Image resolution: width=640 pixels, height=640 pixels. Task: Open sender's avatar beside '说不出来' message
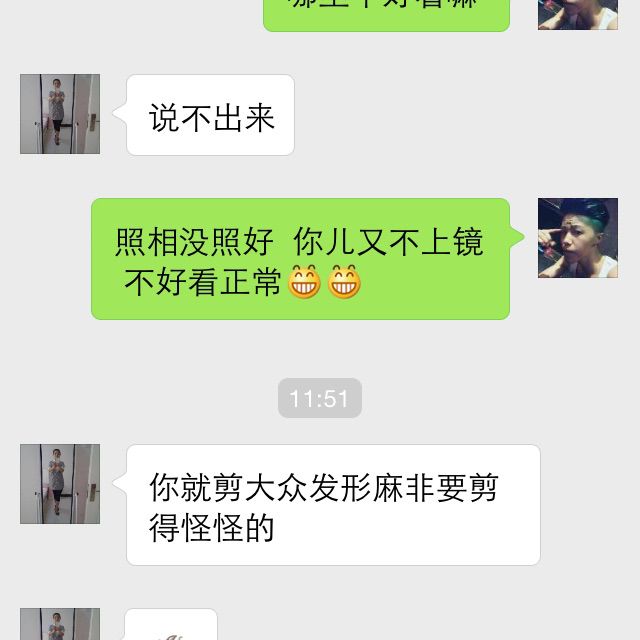pyautogui.click(x=60, y=114)
